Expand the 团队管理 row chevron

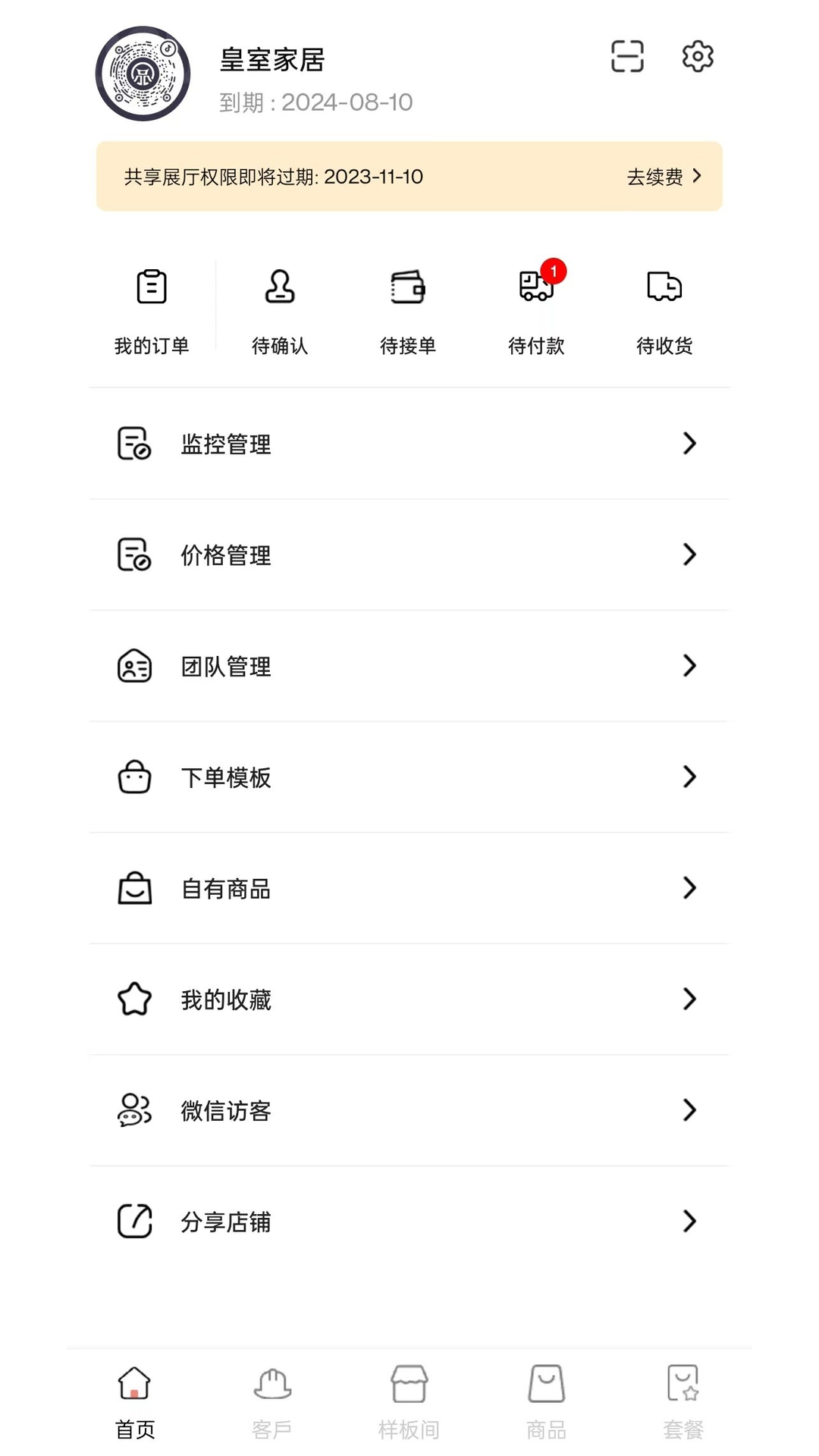(x=689, y=666)
